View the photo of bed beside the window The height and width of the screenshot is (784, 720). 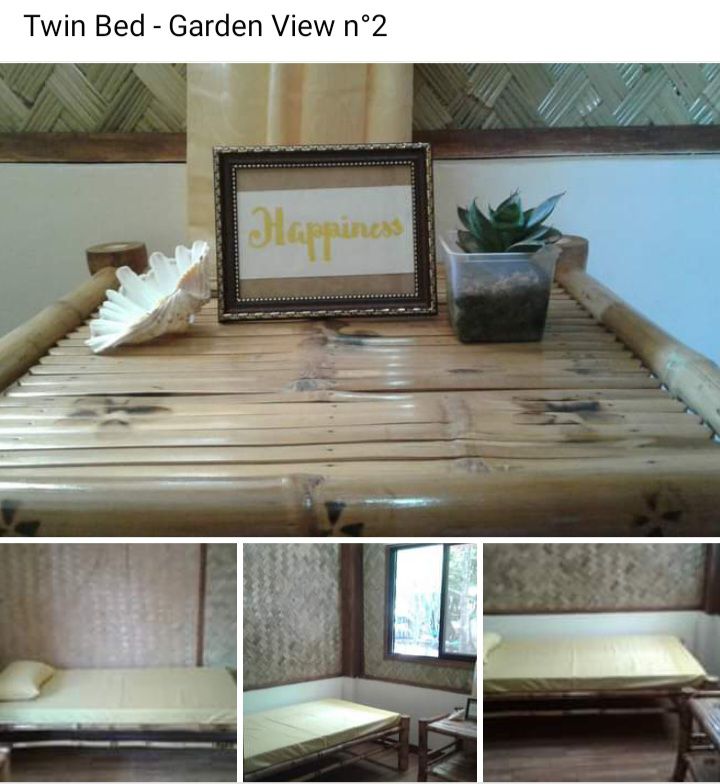click(360, 662)
